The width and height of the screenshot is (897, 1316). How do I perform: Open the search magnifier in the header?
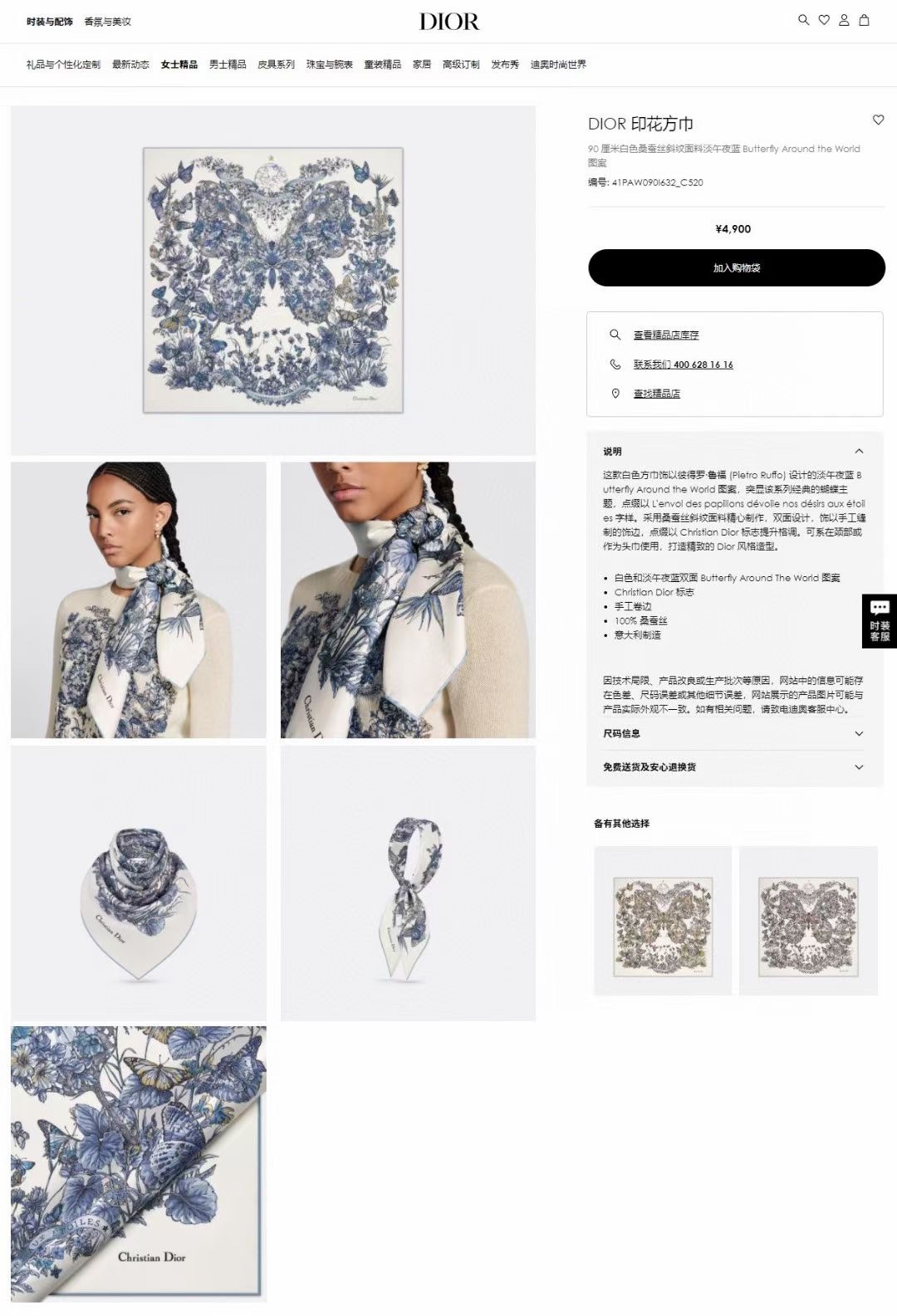(x=803, y=20)
